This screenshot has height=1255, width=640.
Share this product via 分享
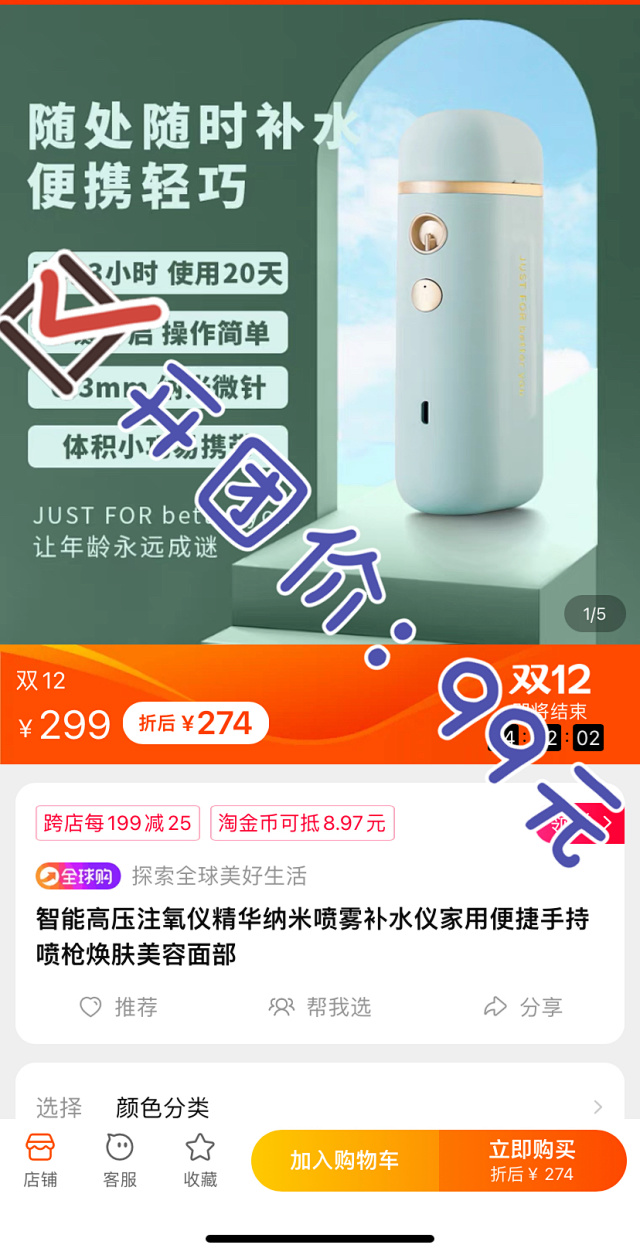coord(523,1007)
